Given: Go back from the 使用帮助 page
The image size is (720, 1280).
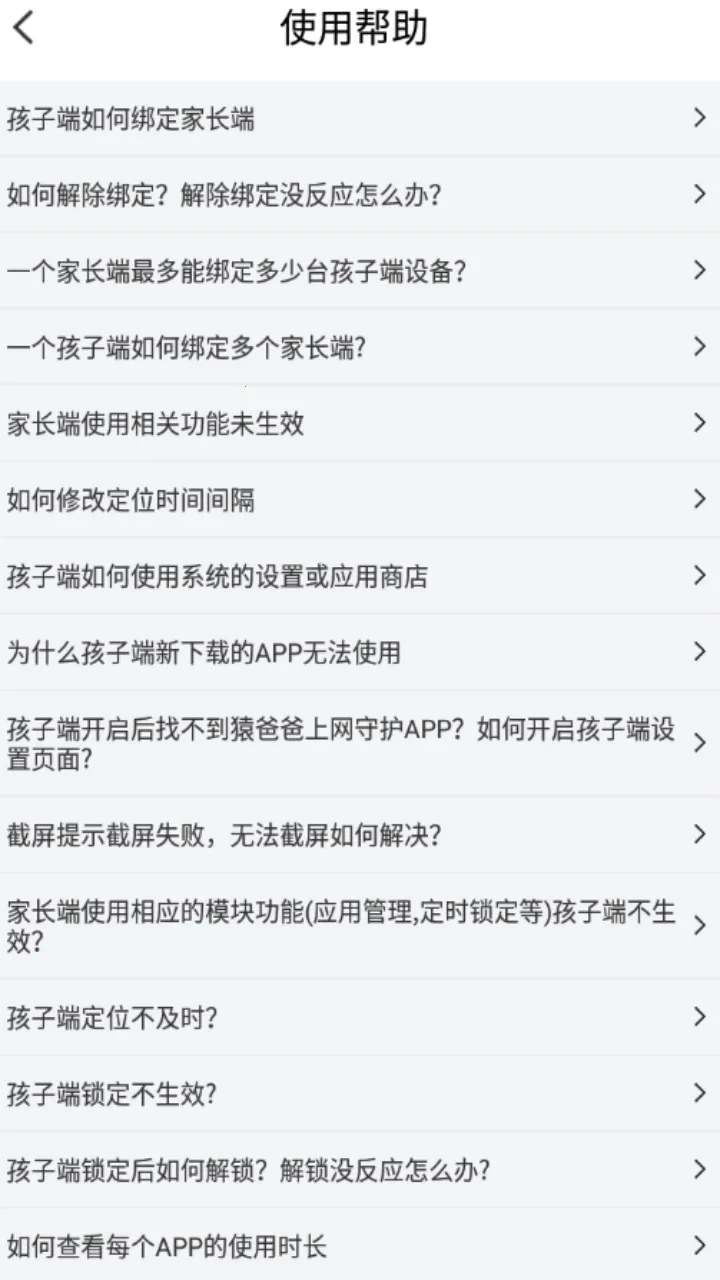Looking at the screenshot, I should [x=24, y=28].
